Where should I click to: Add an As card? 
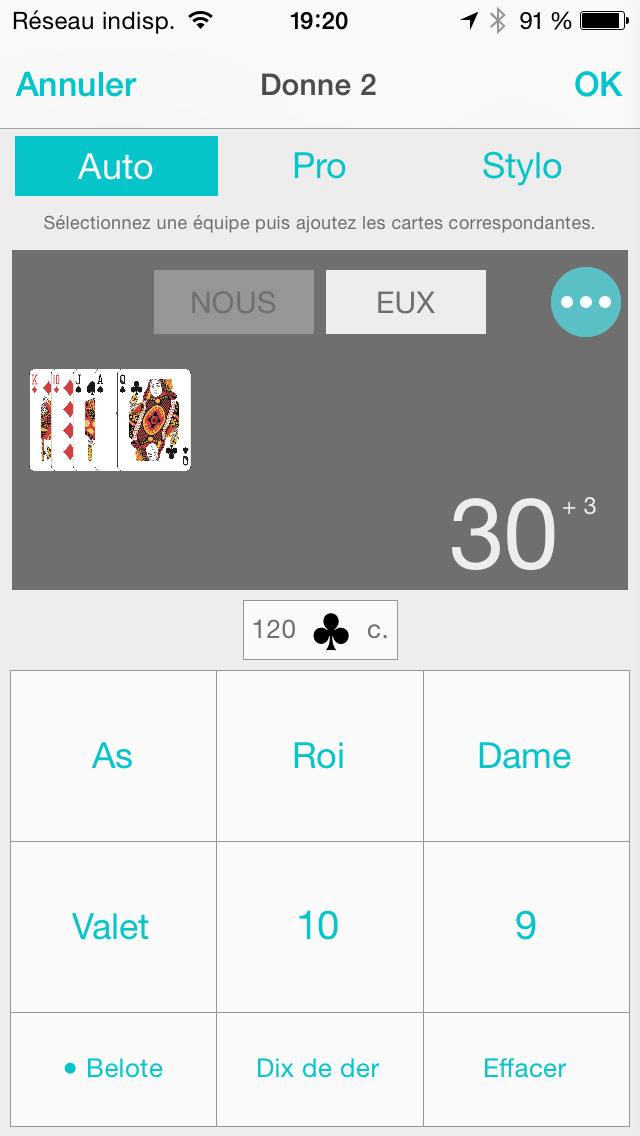pos(113,756)
